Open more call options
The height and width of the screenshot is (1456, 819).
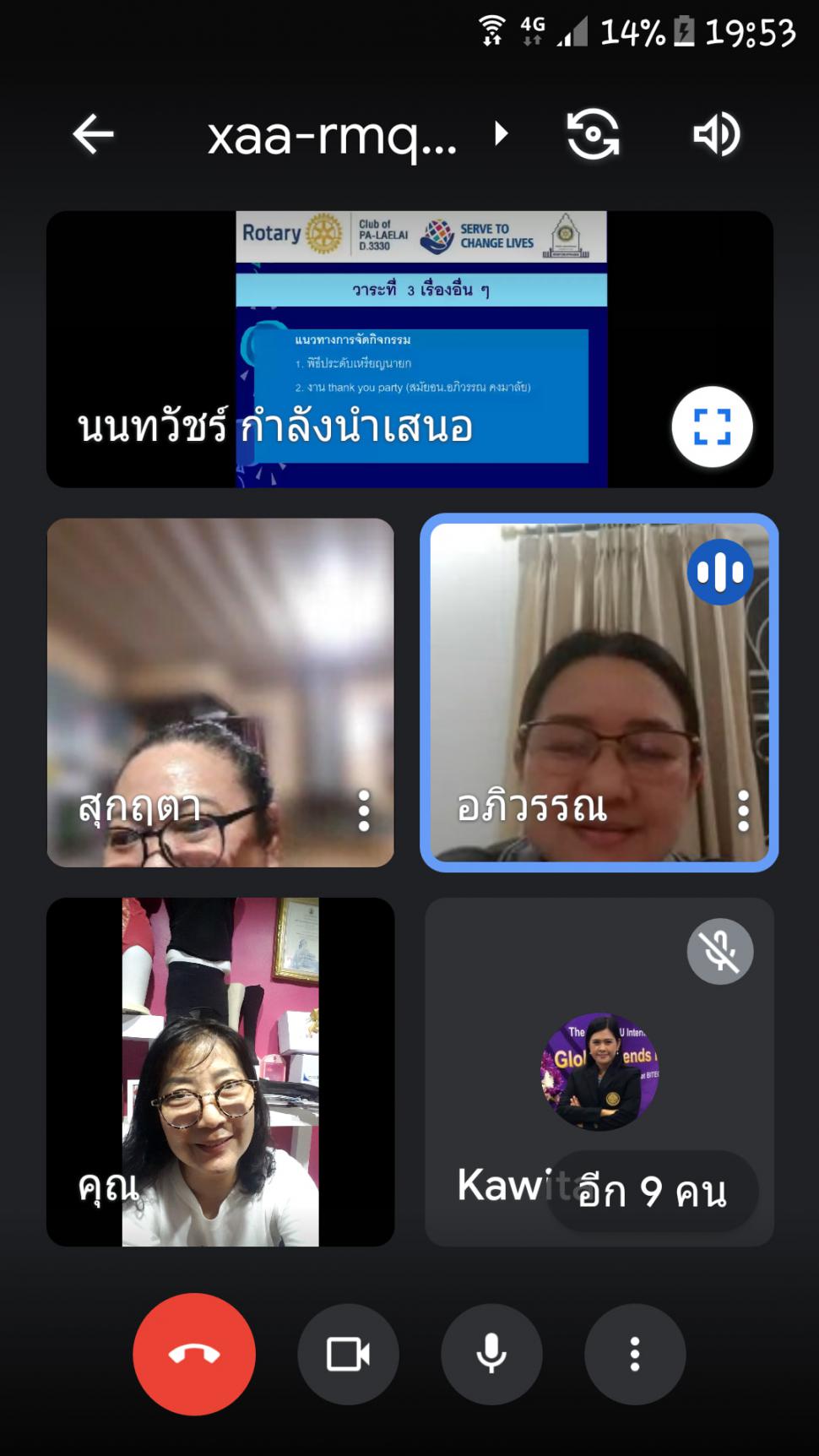tap(635, 1355)
